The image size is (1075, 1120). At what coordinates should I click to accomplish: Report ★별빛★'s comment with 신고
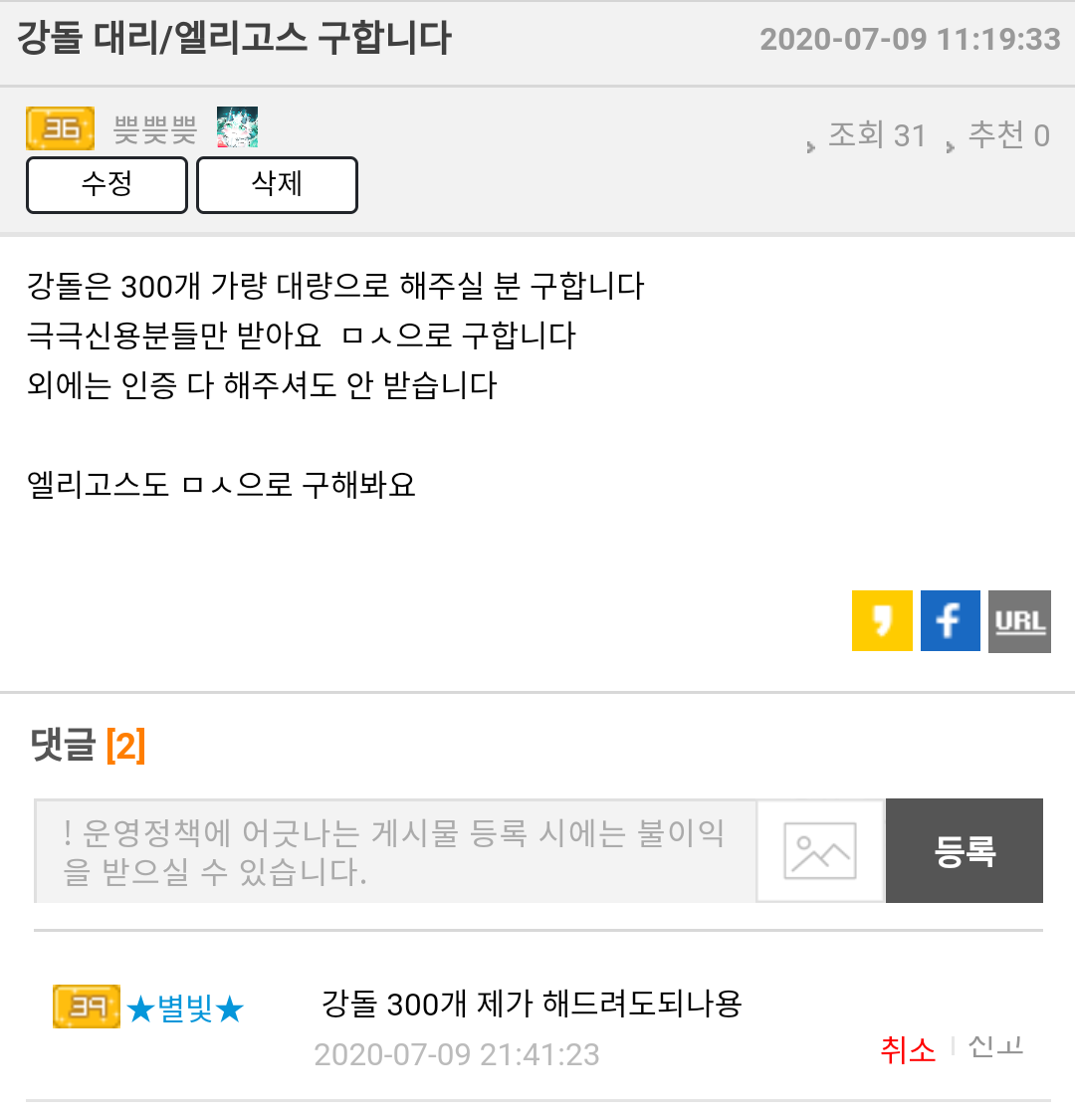pos(995,1047)
